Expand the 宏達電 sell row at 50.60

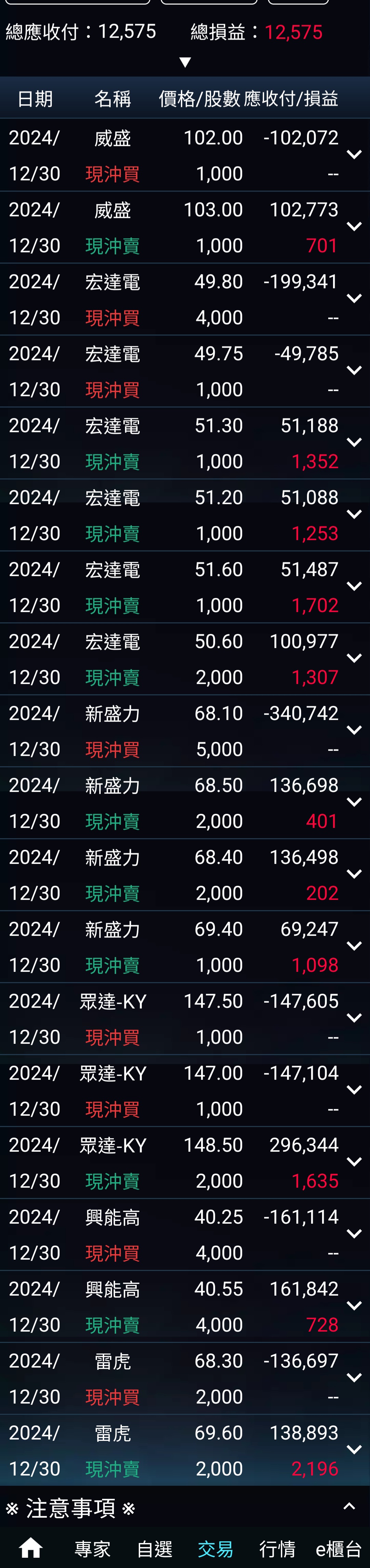click(x=354, y=659)
